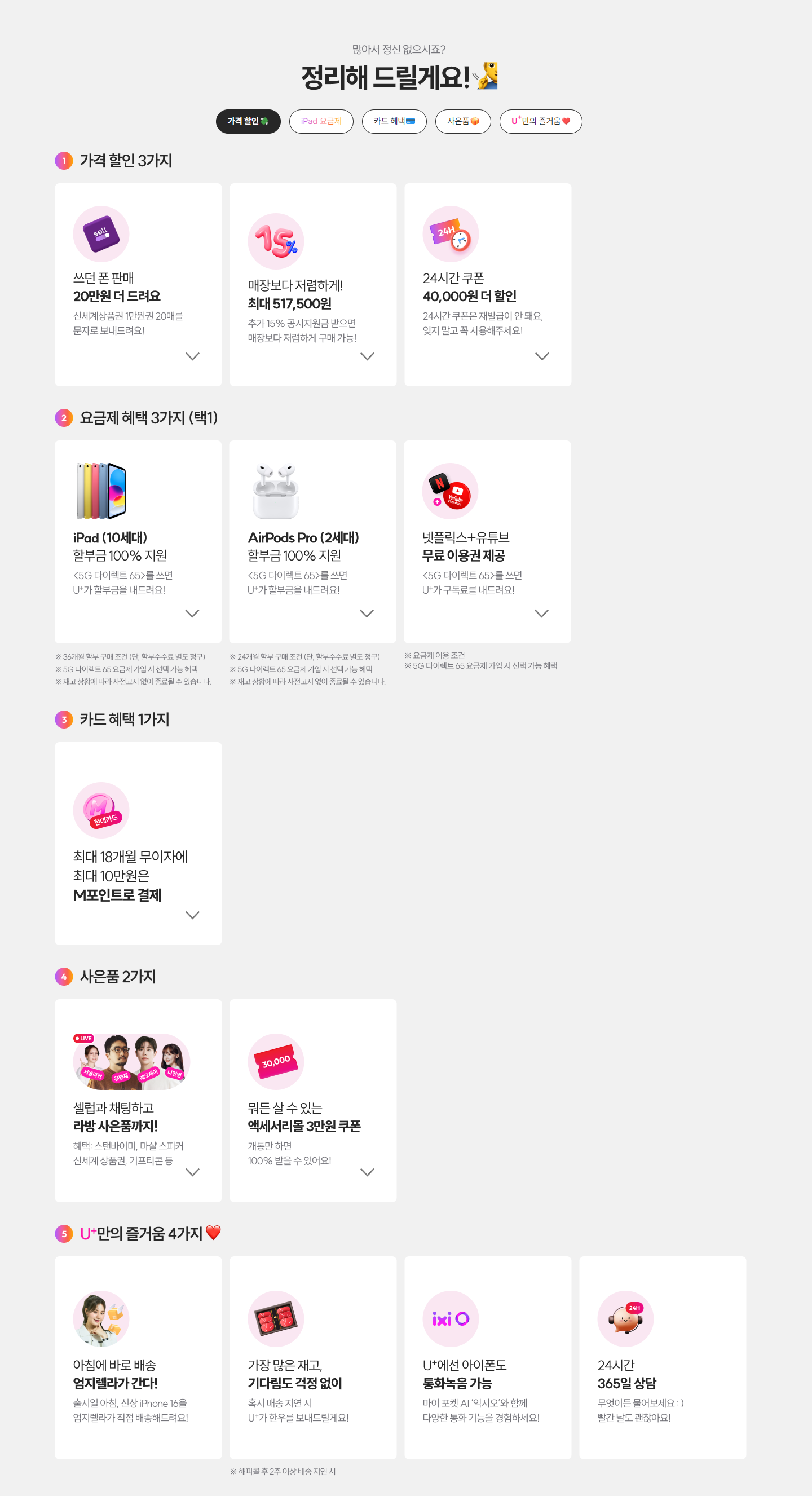Viewport: 812px width, 1496px height.
Task: Expand the 라방 사은품까지 card
Action: (x=192, y=1172)
